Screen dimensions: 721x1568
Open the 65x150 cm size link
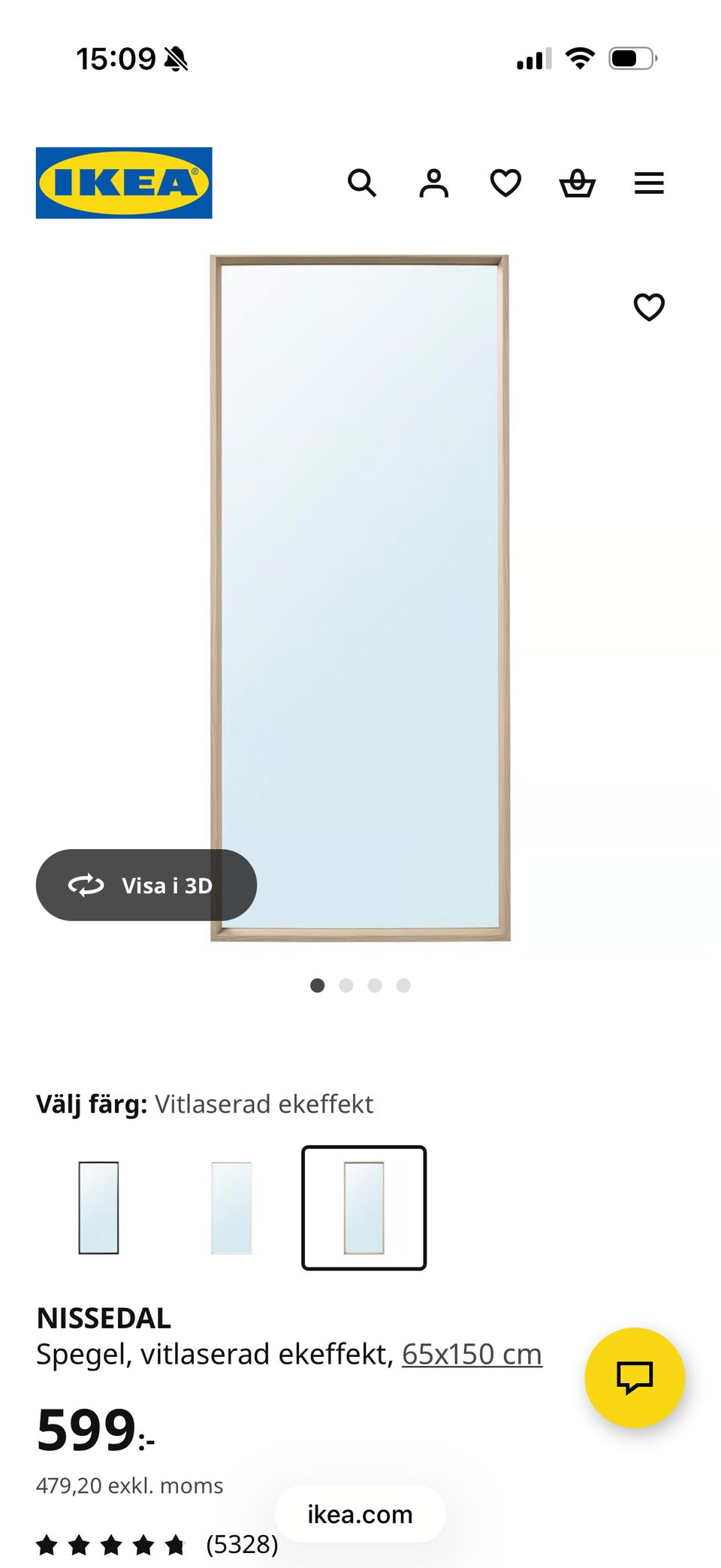coord(472,1355)
